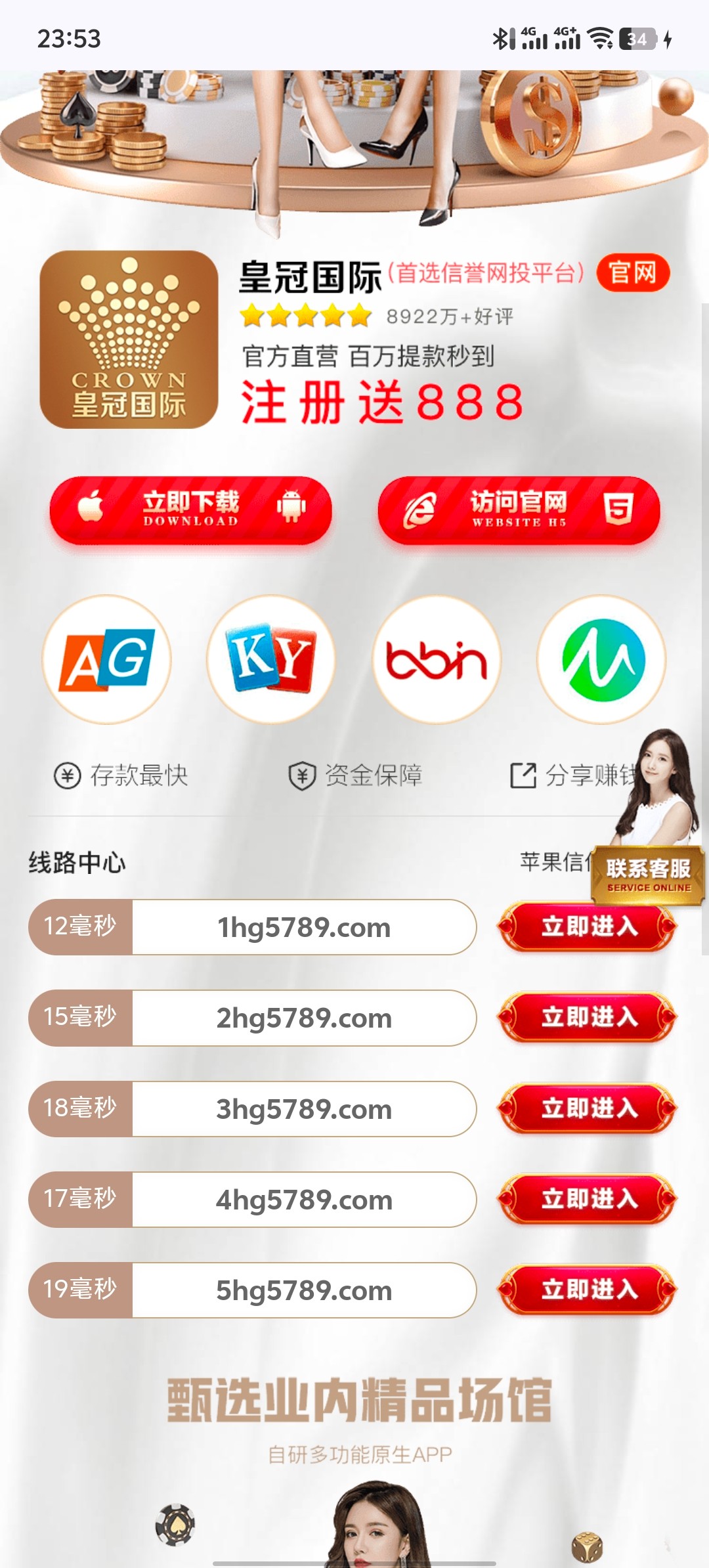Select the bbin platform icon
The height and width of the screenshot is (1568, 709).
(437, 659)
